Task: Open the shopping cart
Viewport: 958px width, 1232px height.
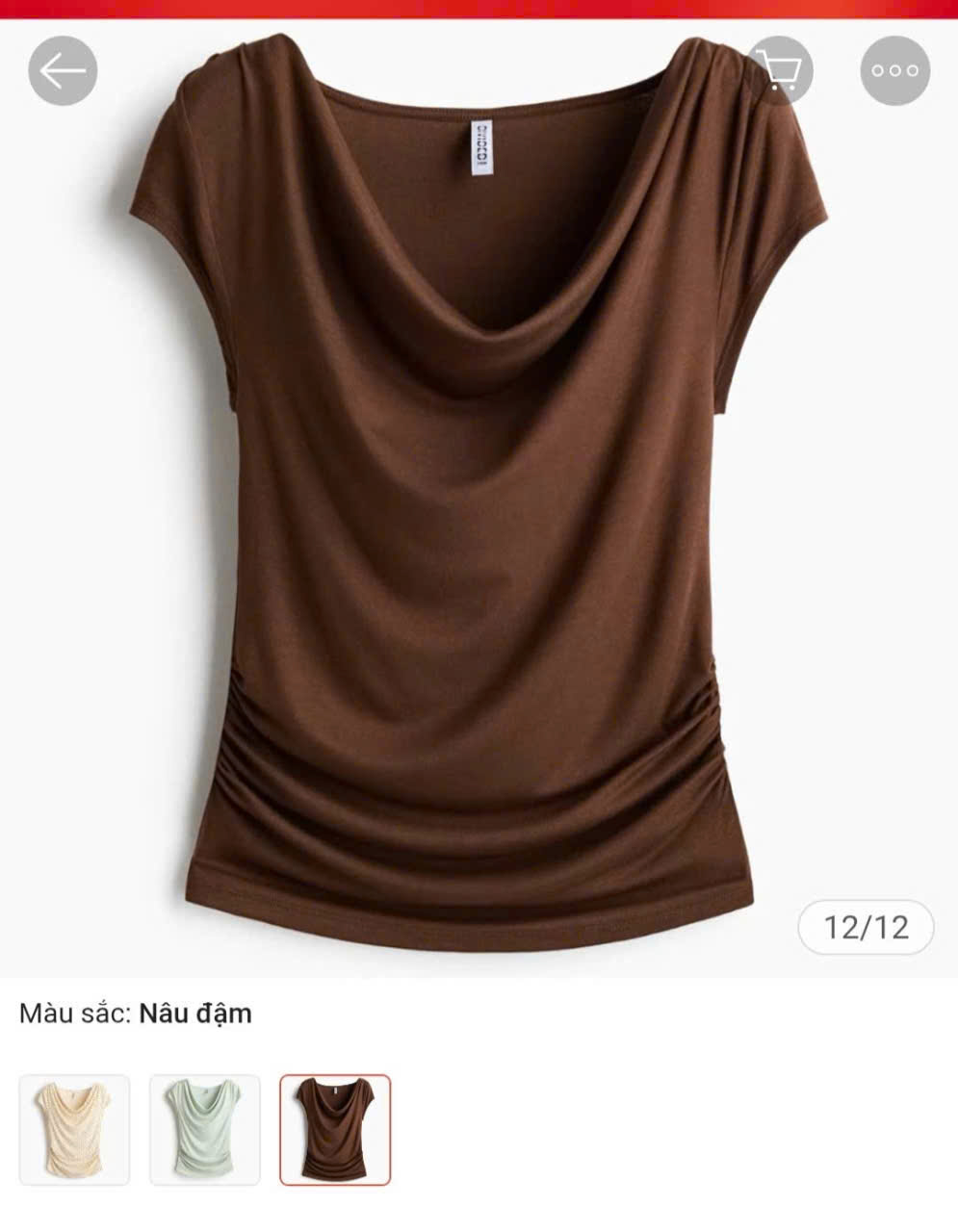Action: pos(778,70)
